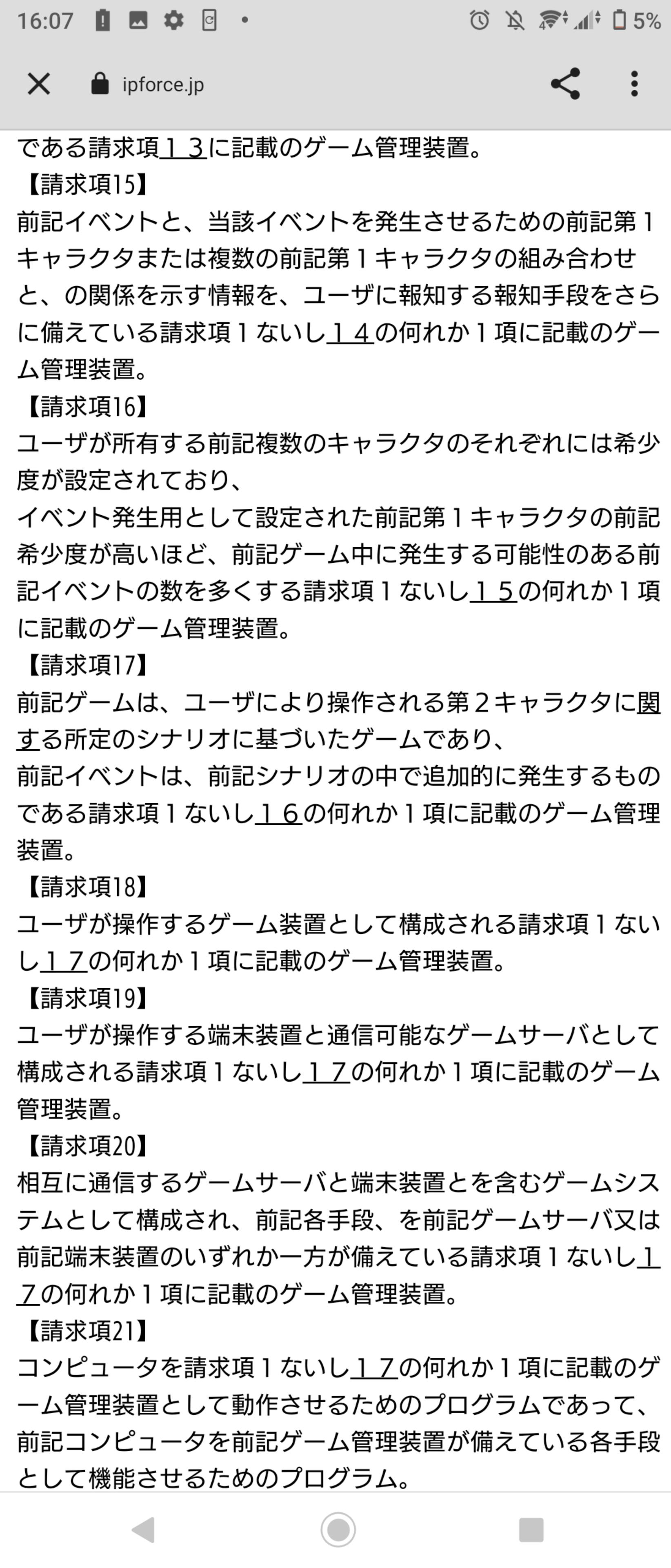Open the underlined 17 link in claim 18
Screen dimensions: 671x1568
pyautogui.click(x=64, y=962)
